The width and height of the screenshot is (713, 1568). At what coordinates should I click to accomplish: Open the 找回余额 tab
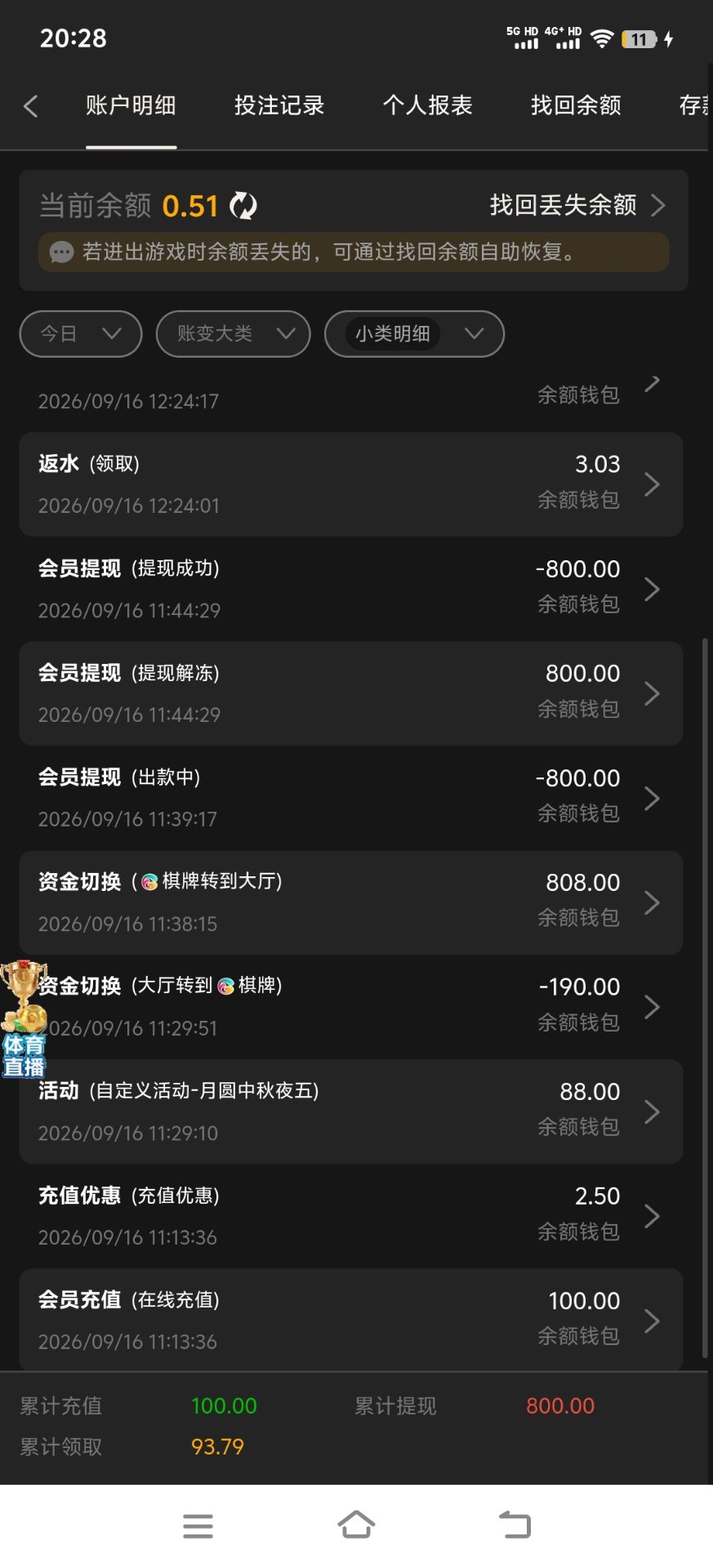[x=576, y=105]
